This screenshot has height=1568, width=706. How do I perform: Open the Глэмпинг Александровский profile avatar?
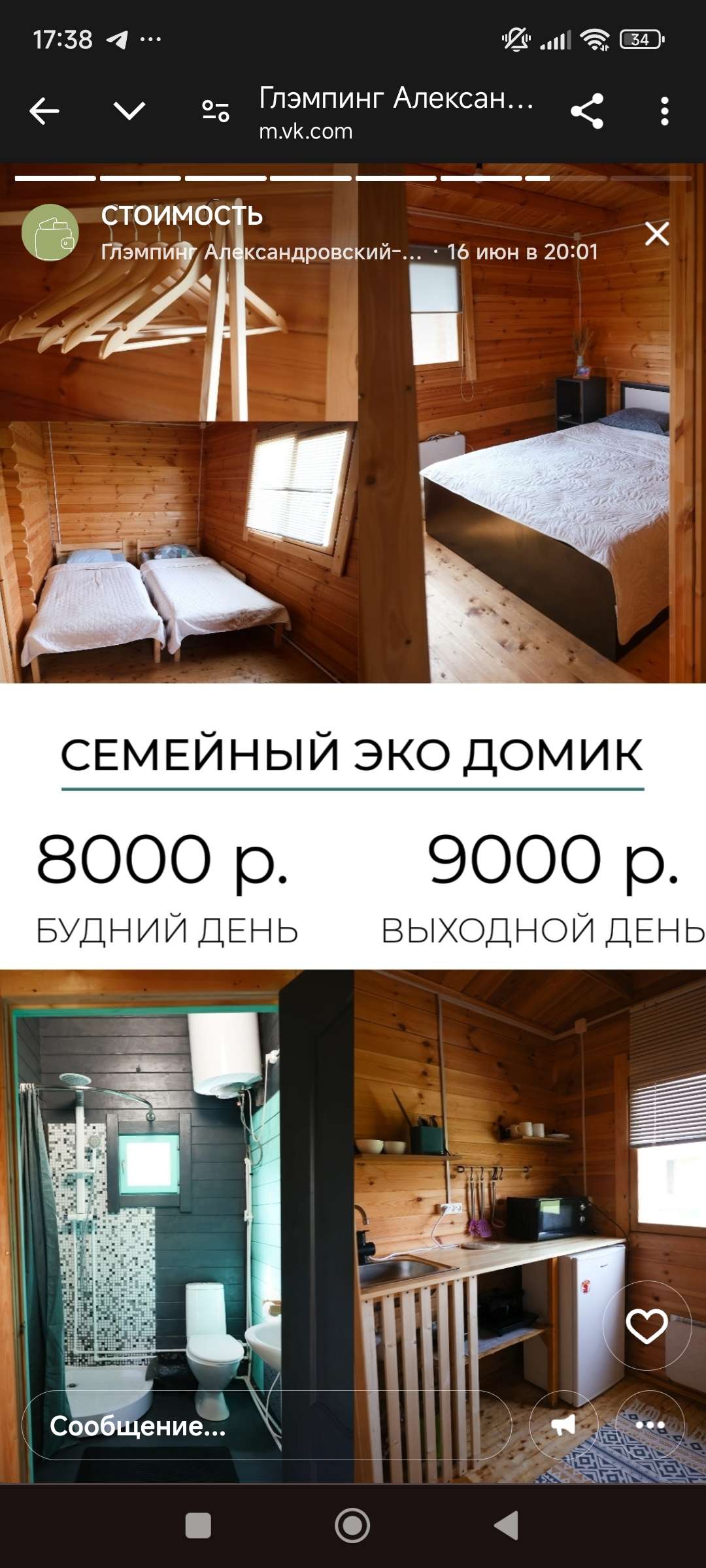pyautogui.click(x=50, y=233)
